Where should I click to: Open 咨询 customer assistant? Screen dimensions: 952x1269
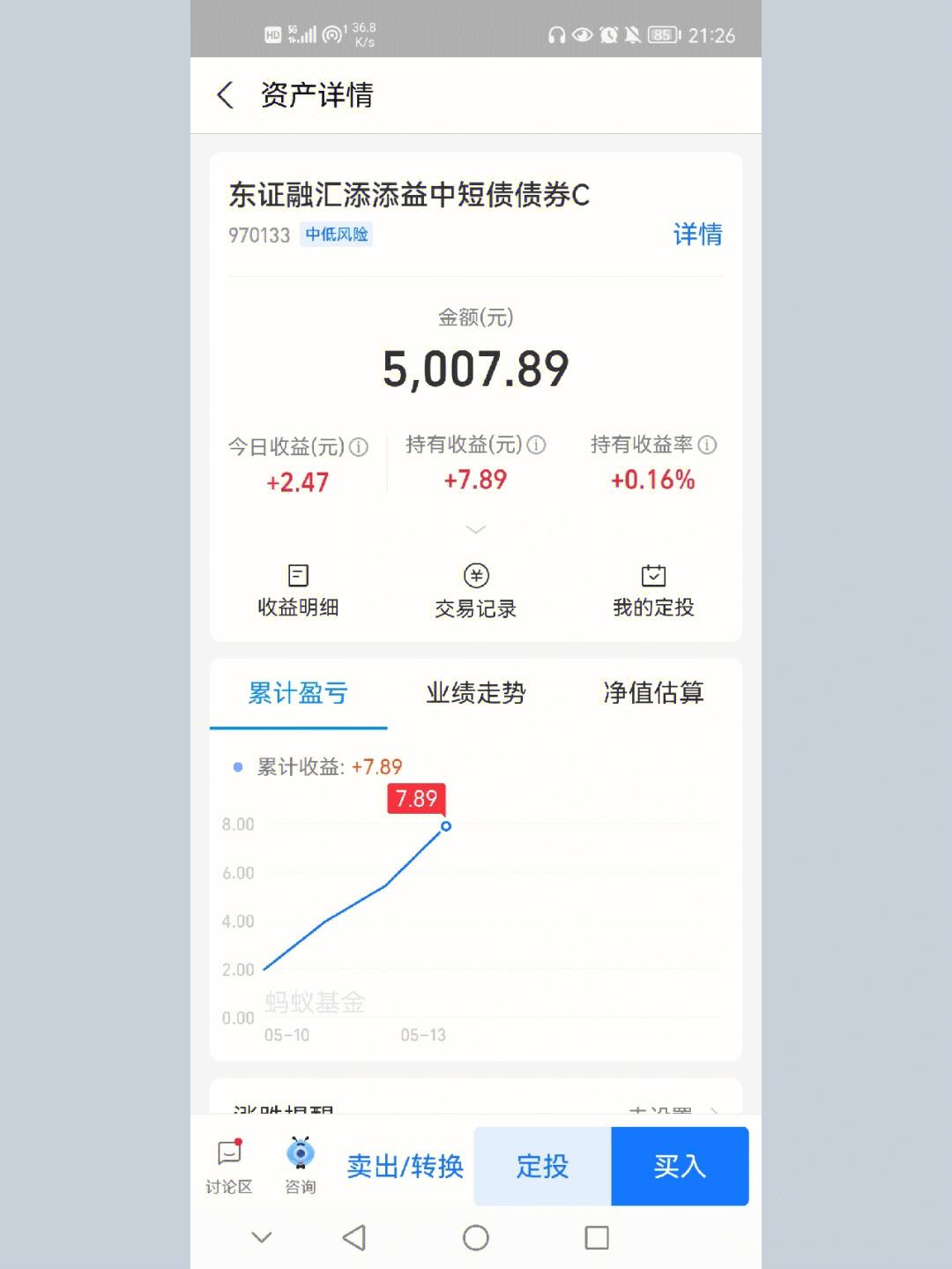[x=301, y=1166]
